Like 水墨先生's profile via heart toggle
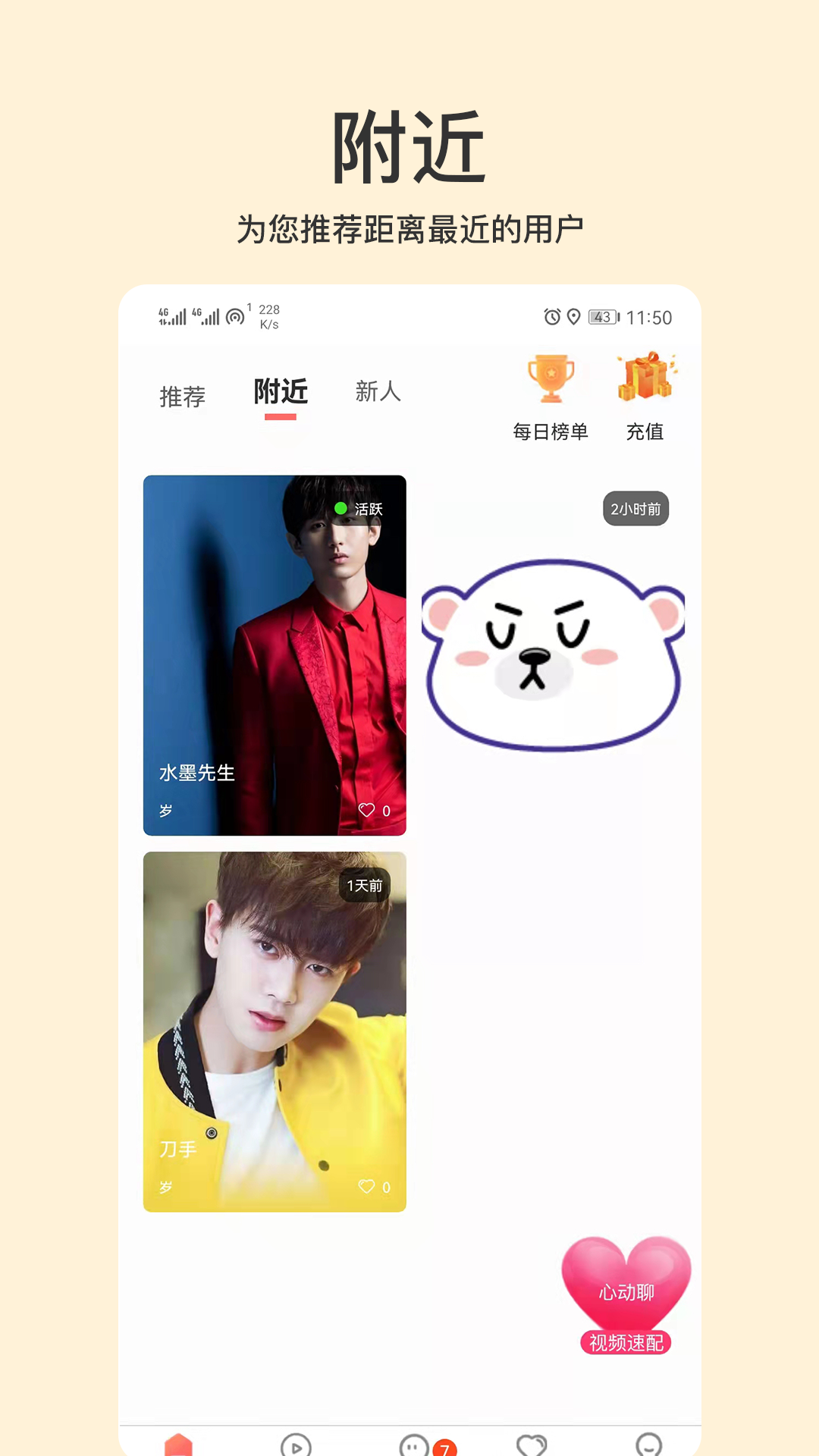The height and width of the screenshot is (1456, 819). tap(367, 809)
